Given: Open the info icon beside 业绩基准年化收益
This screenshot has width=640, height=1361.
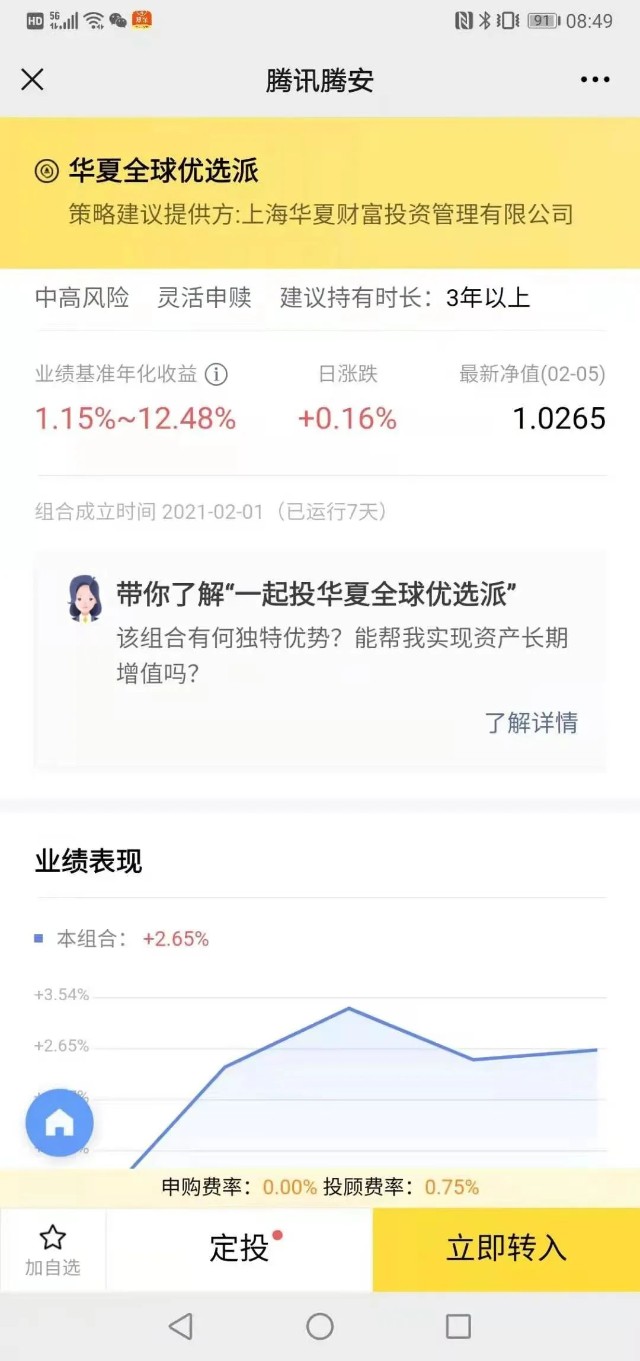Looking at the screenshot, I should coord(216,375).
